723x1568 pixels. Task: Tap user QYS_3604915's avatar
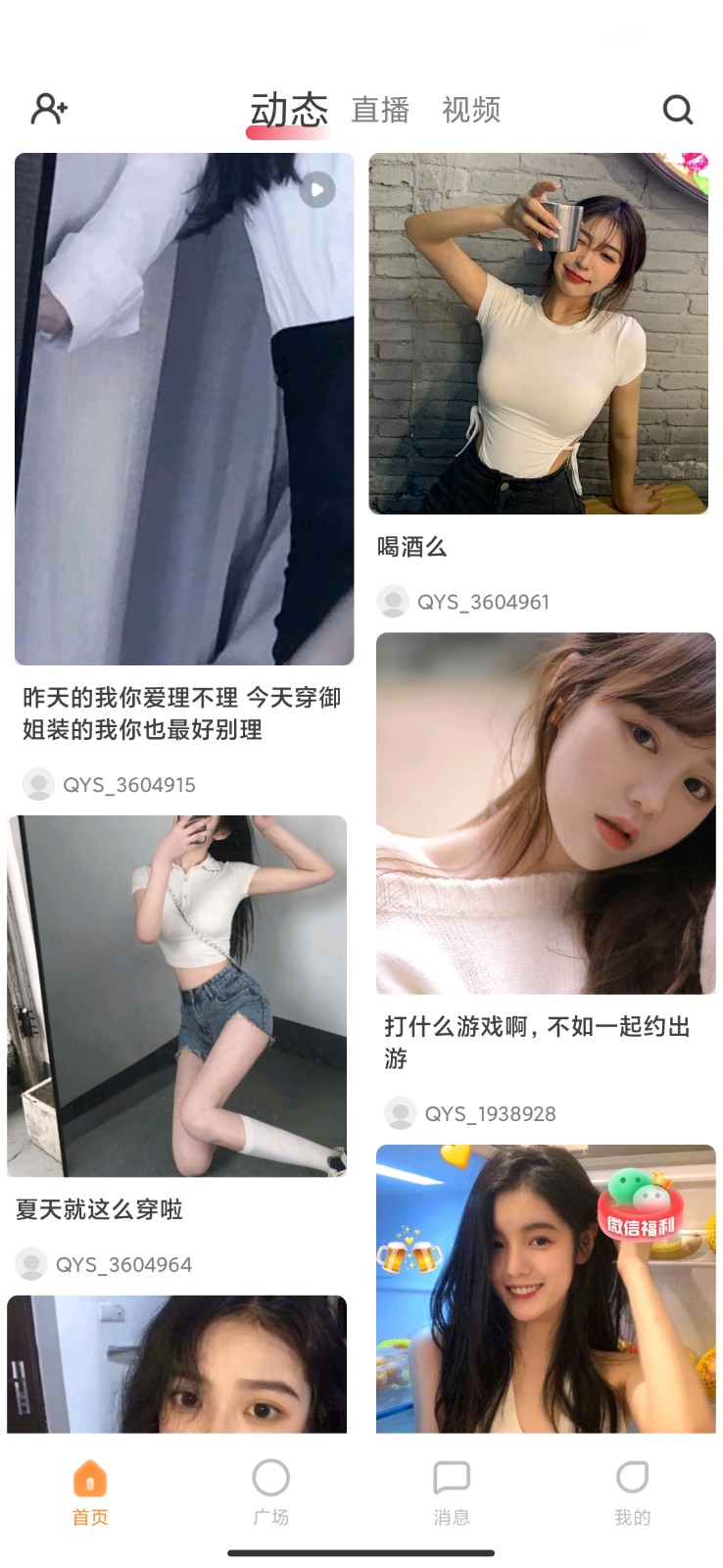tap(37, 784)
